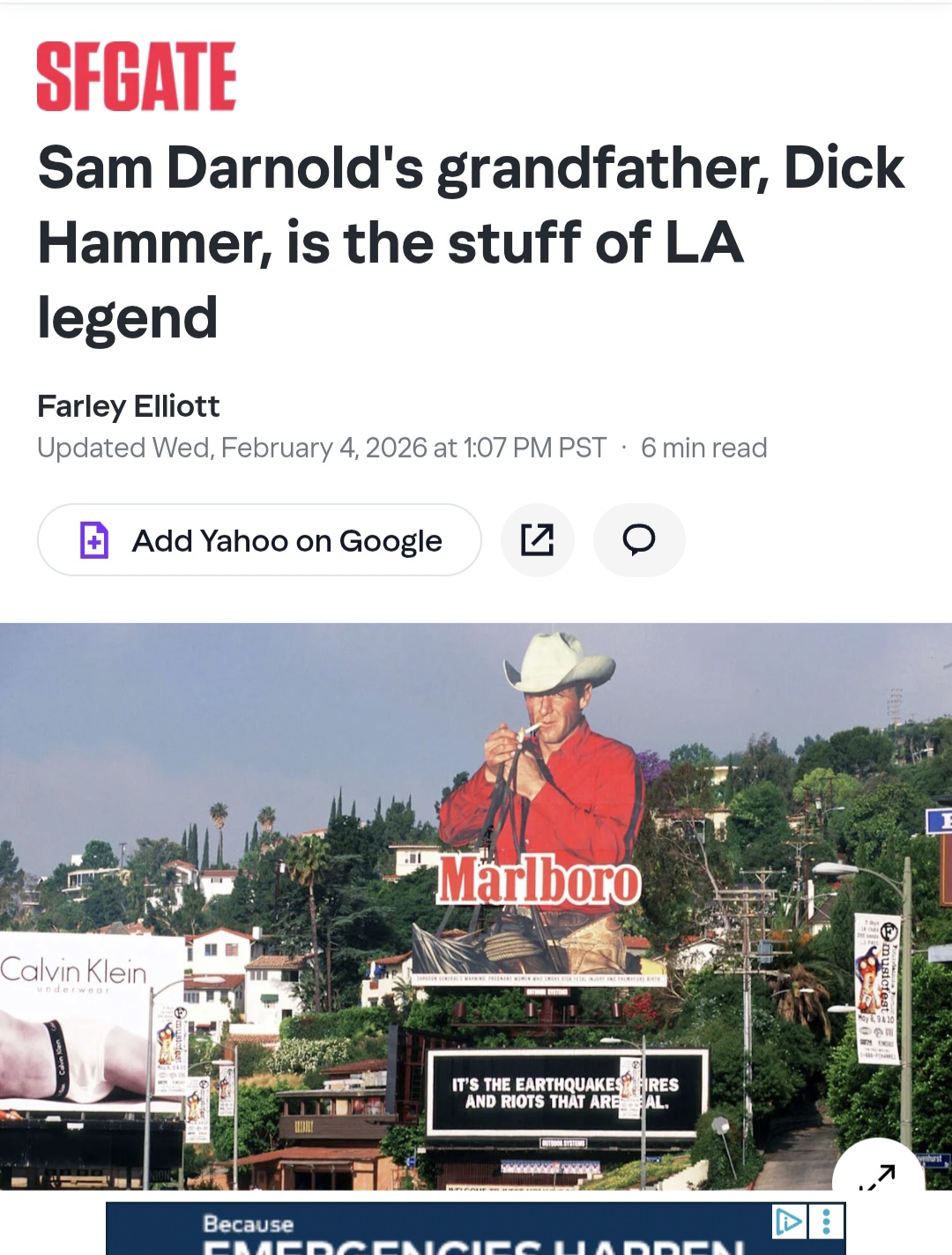The height and width of the screenshot is (1255, 952).
Task: Open the AdChoices info icon
Action: pyautogui.click(x=788, y=1222)
